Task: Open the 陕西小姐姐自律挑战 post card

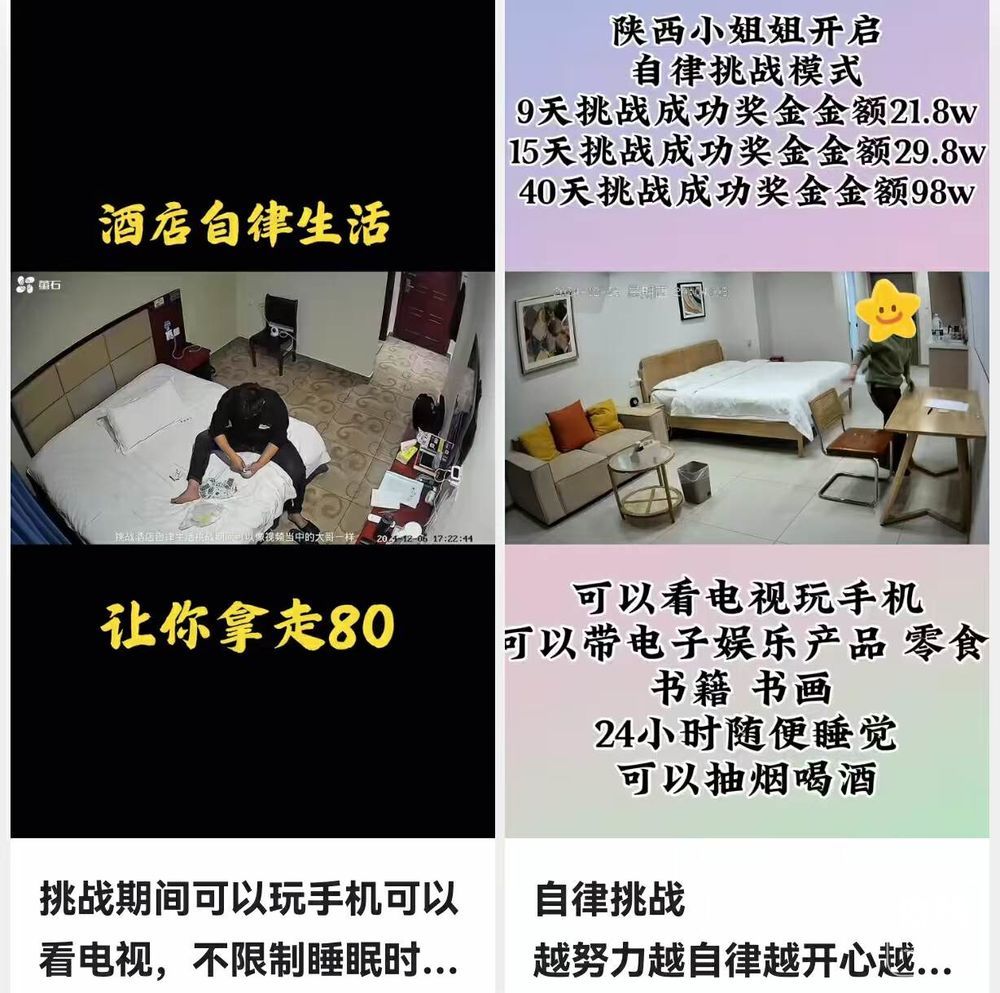Action: pos(746,420)
